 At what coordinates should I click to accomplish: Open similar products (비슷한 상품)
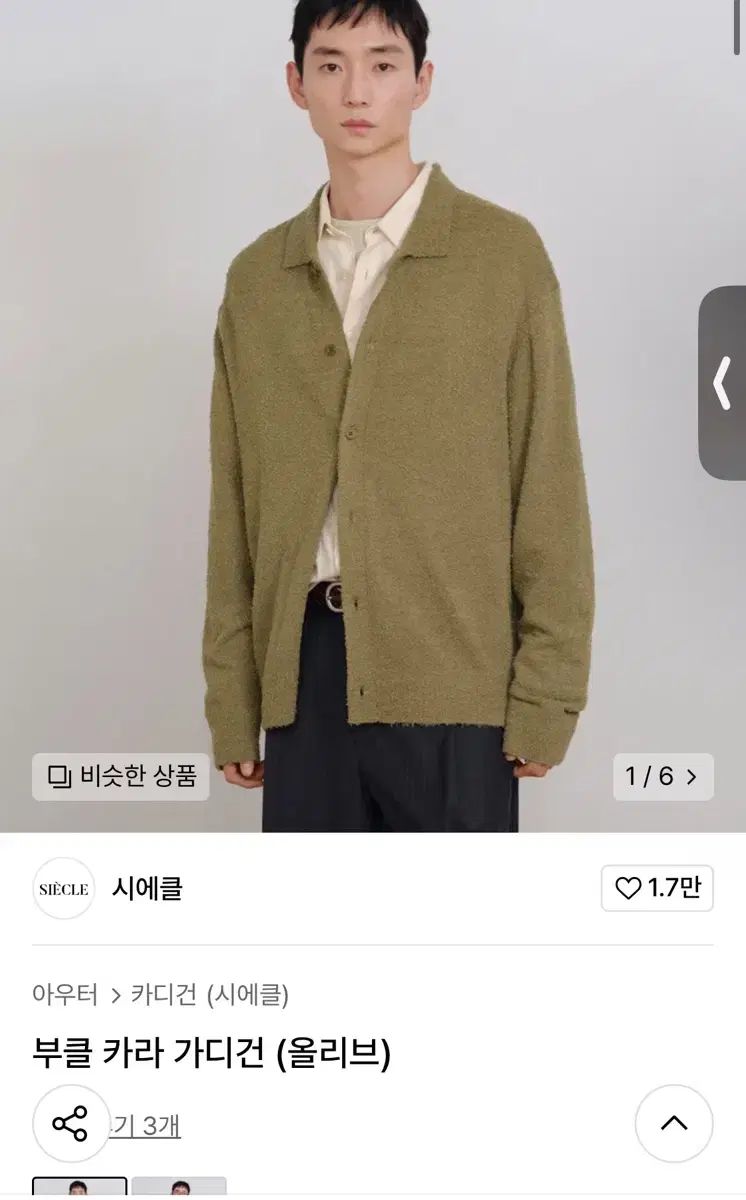120,776
